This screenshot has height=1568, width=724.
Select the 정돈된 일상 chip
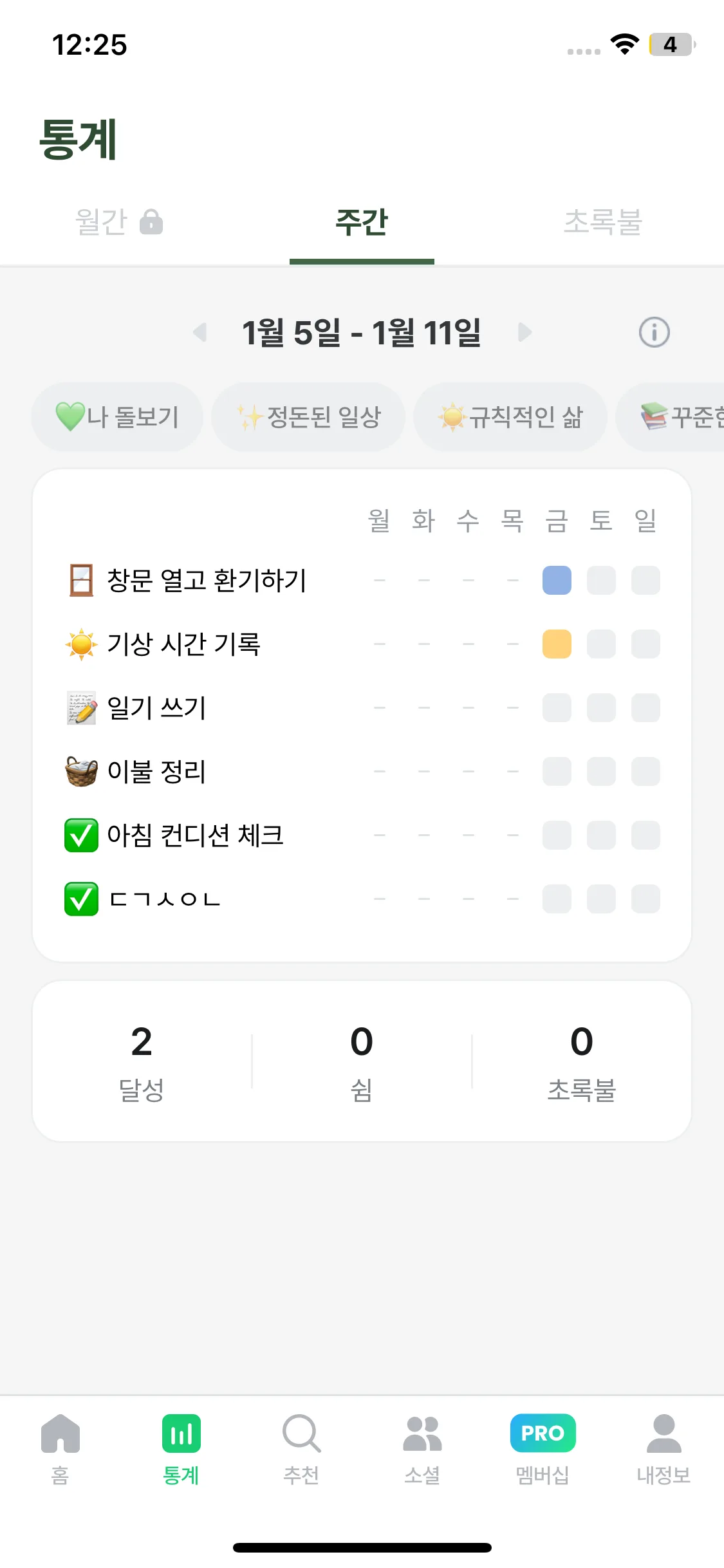point(308,417)
